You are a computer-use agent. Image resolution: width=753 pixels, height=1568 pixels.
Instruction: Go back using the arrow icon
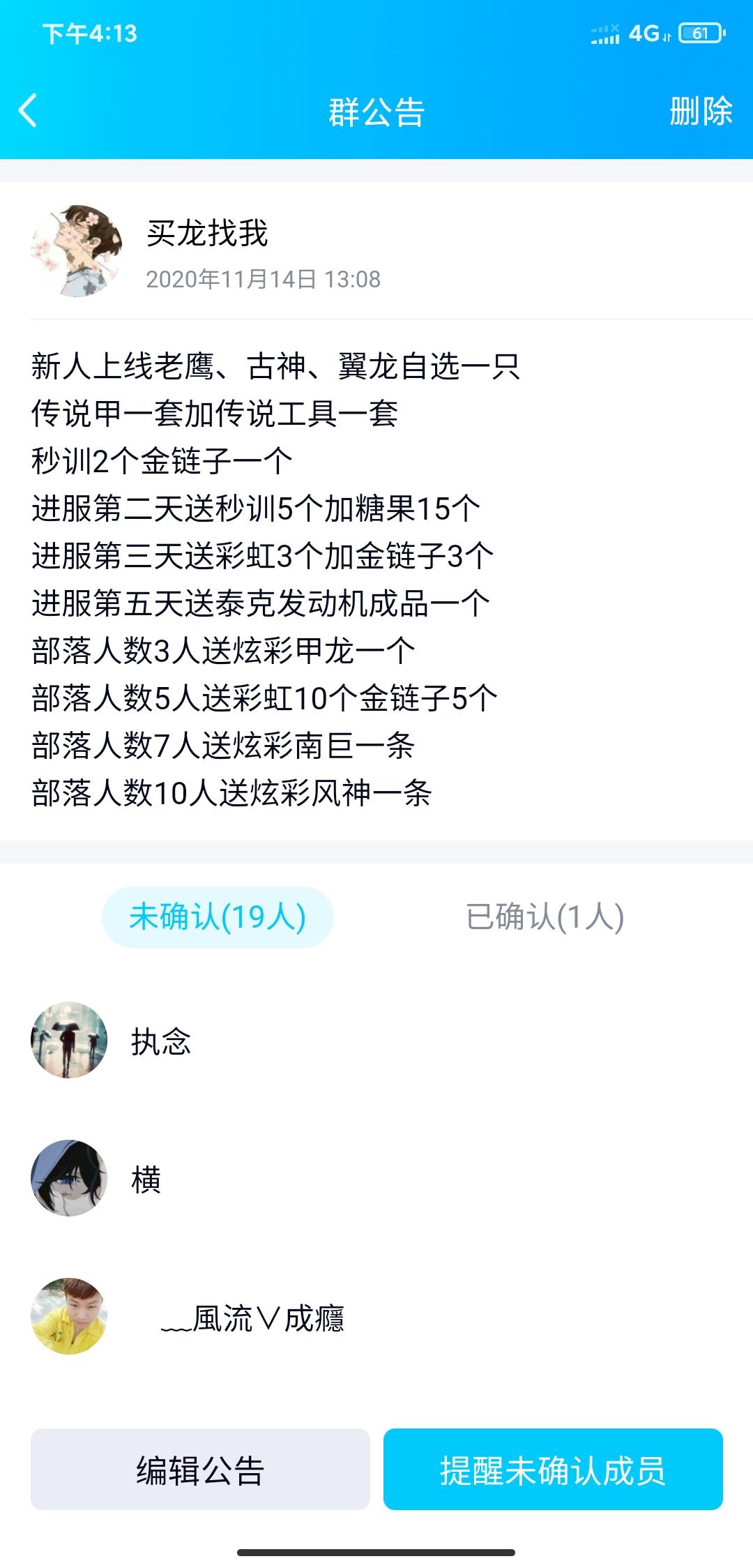28,111
